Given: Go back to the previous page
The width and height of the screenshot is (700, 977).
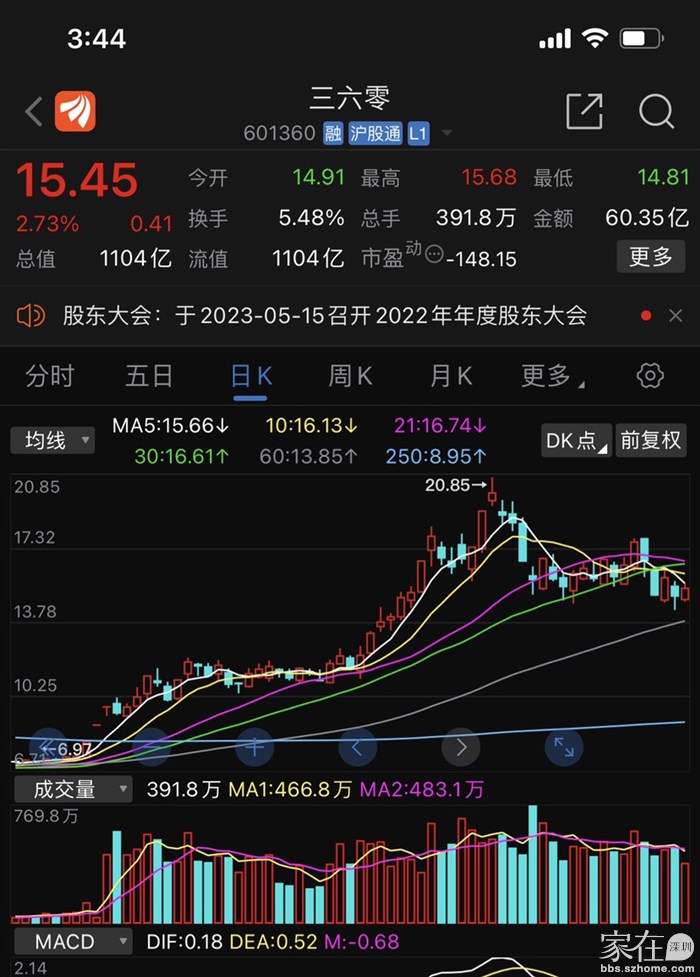Looking at the screenshot, I should tap(34, 112).
